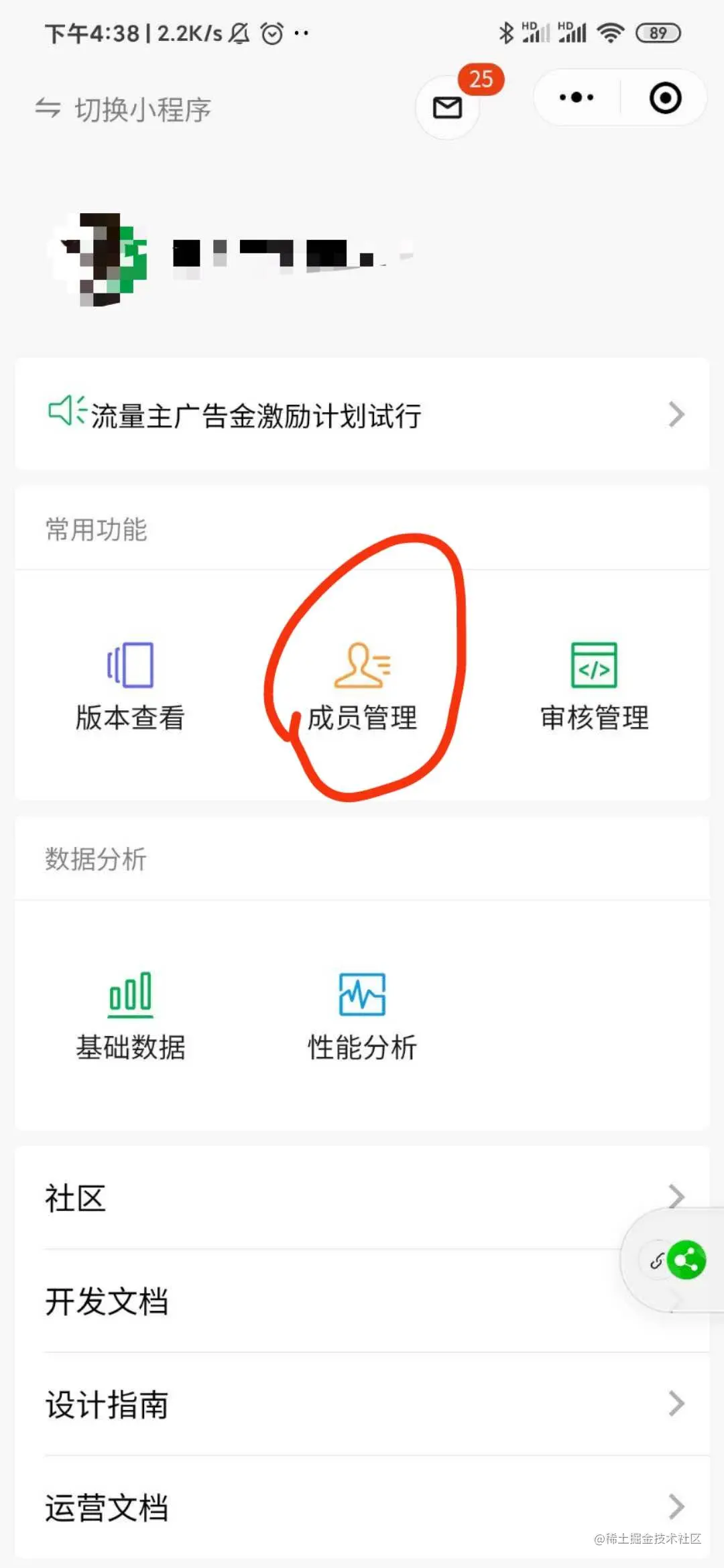
Task: Open the message inbox envelope
Action: [447, 107]
